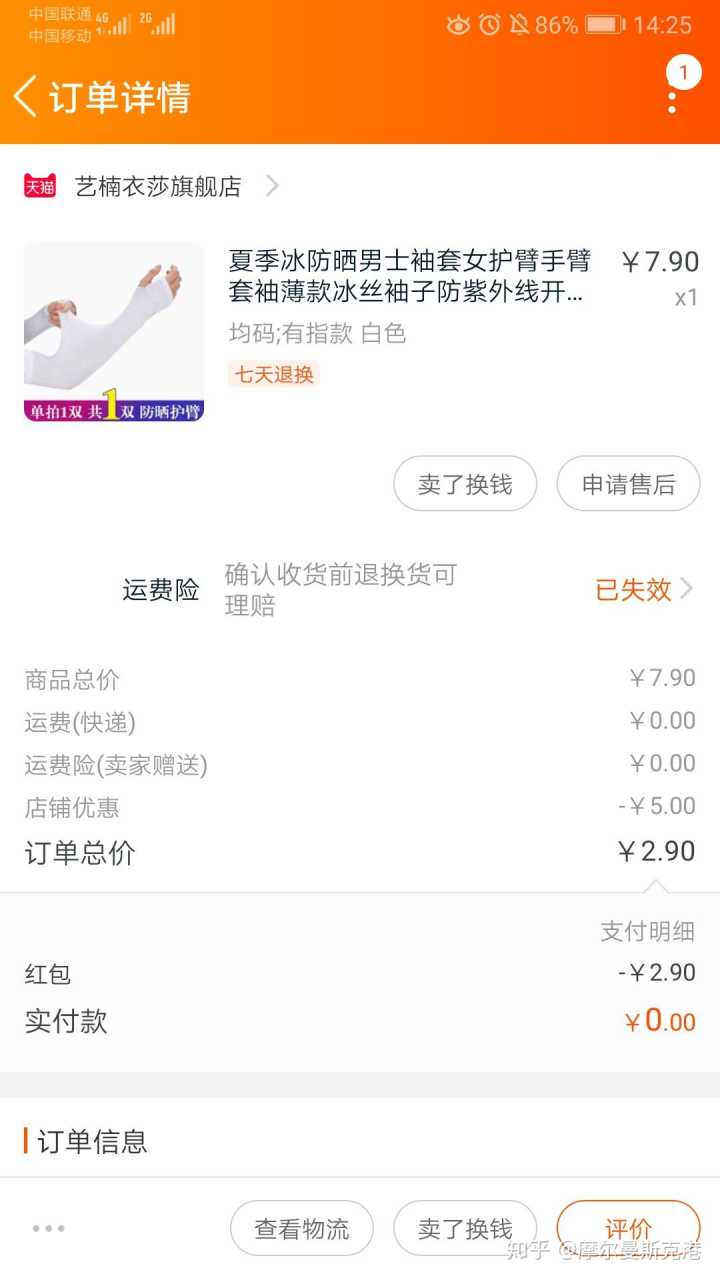This screenshot has height=1280, width=720.
Task: Open the more options dots in bottom bar
Action: pyautogui.click(x=48, y=1228)
